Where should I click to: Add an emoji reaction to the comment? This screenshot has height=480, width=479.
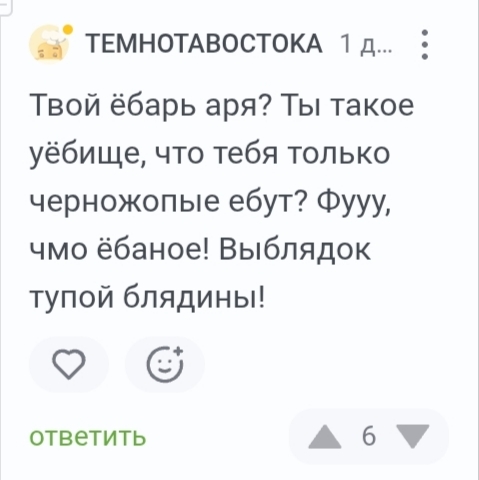[x=165, y=364]
